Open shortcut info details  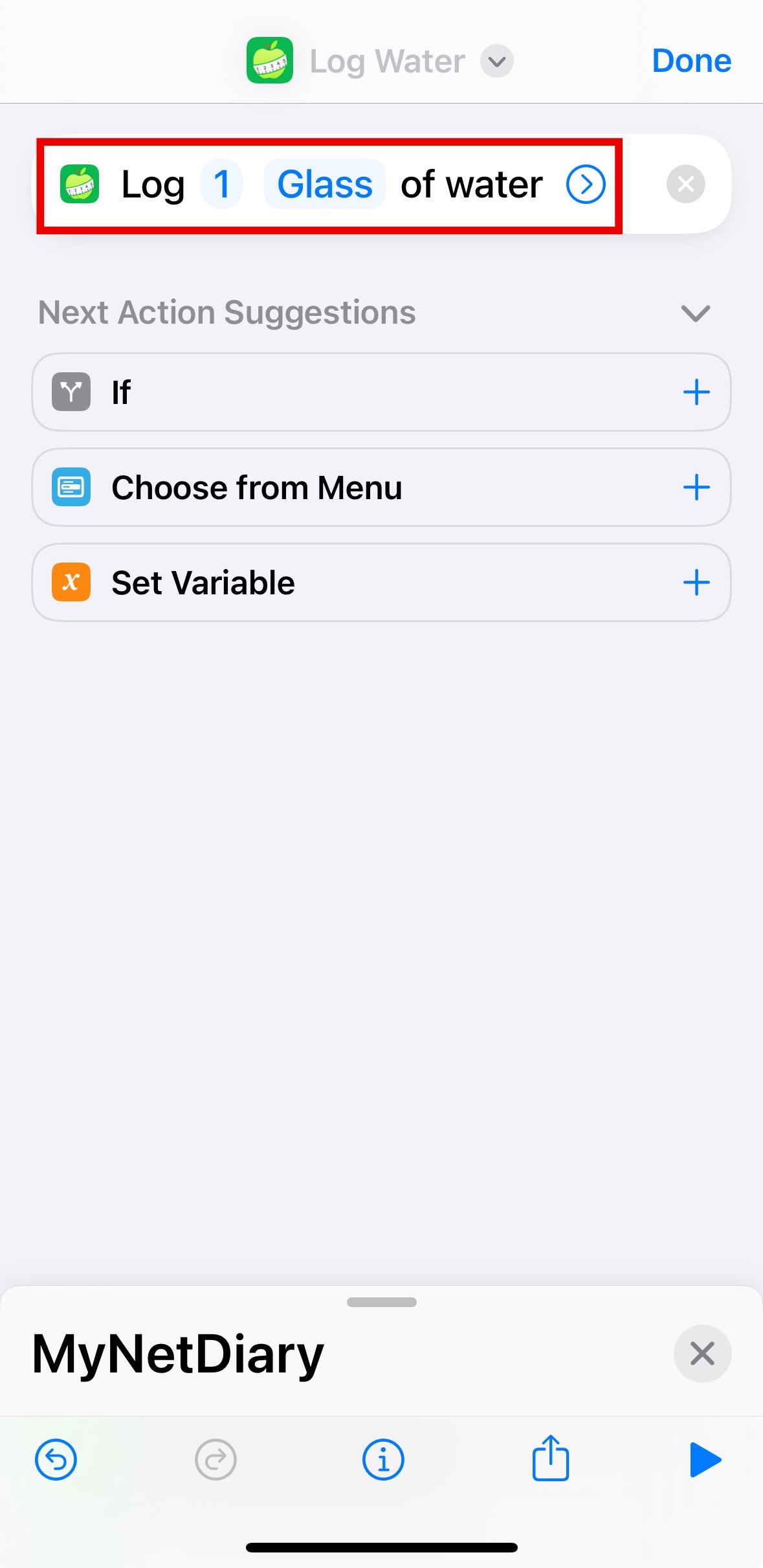383,1460
